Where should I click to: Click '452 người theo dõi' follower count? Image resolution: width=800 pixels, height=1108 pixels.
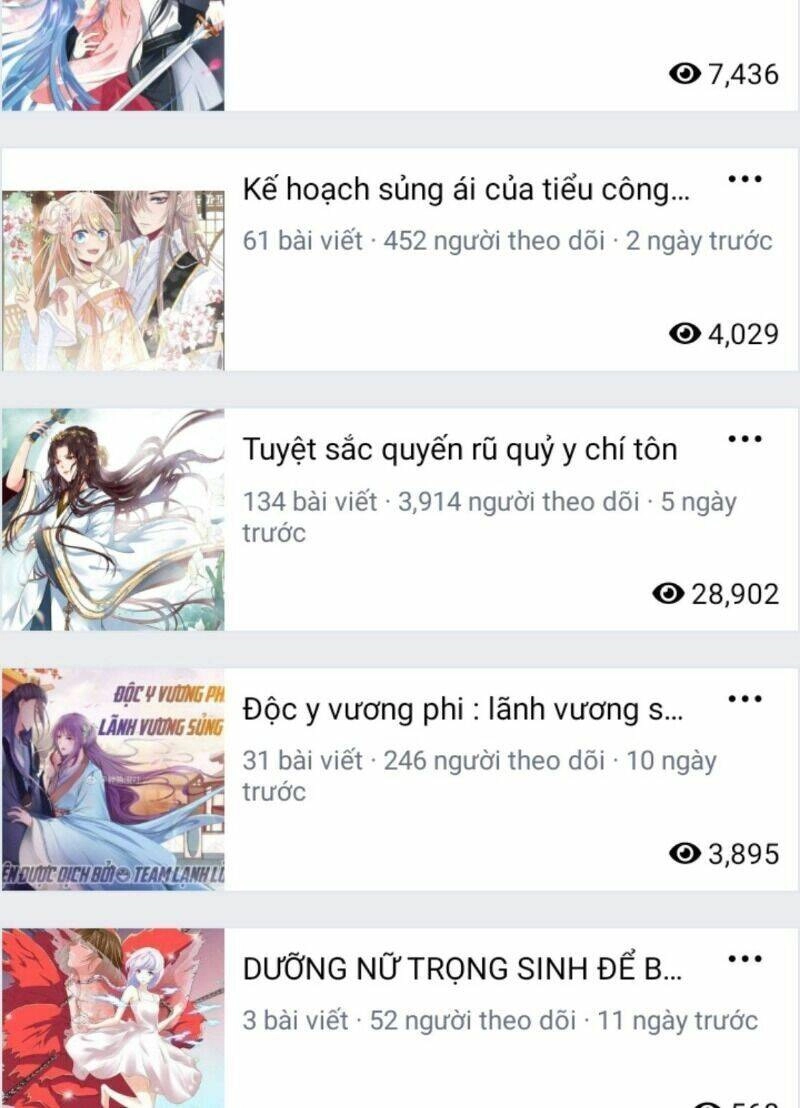click(x=494, y=240)
